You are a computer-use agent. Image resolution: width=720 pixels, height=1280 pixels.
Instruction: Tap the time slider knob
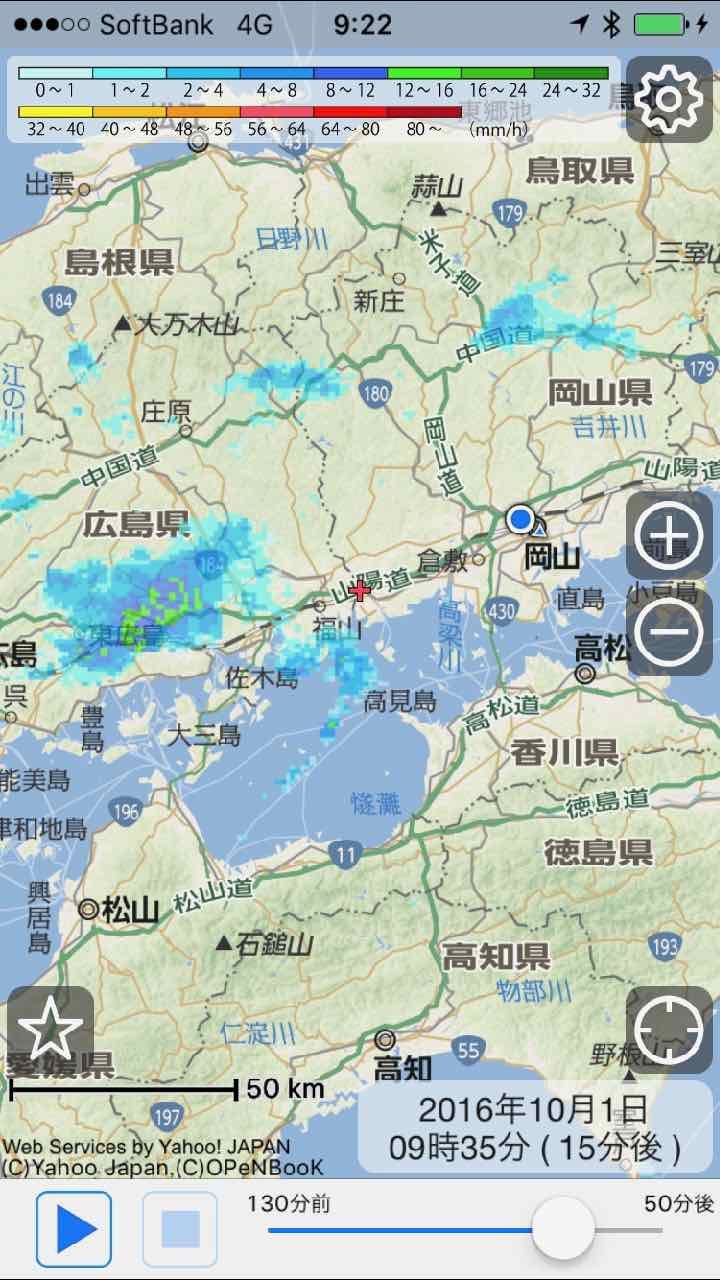[562, 1229]
